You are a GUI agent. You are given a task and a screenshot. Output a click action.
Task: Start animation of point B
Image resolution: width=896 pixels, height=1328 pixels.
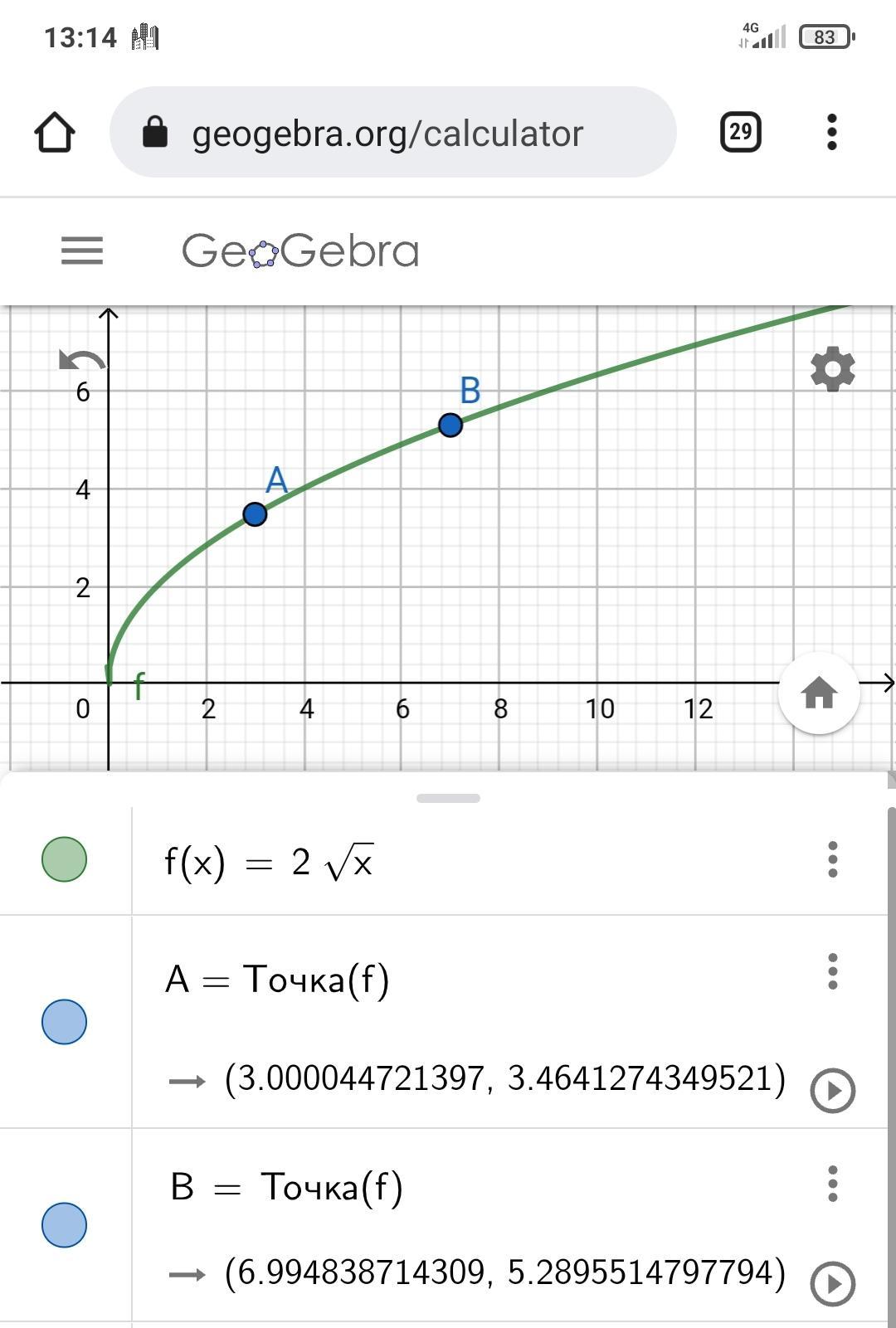pyautogui.click(x=832, y=1284)
